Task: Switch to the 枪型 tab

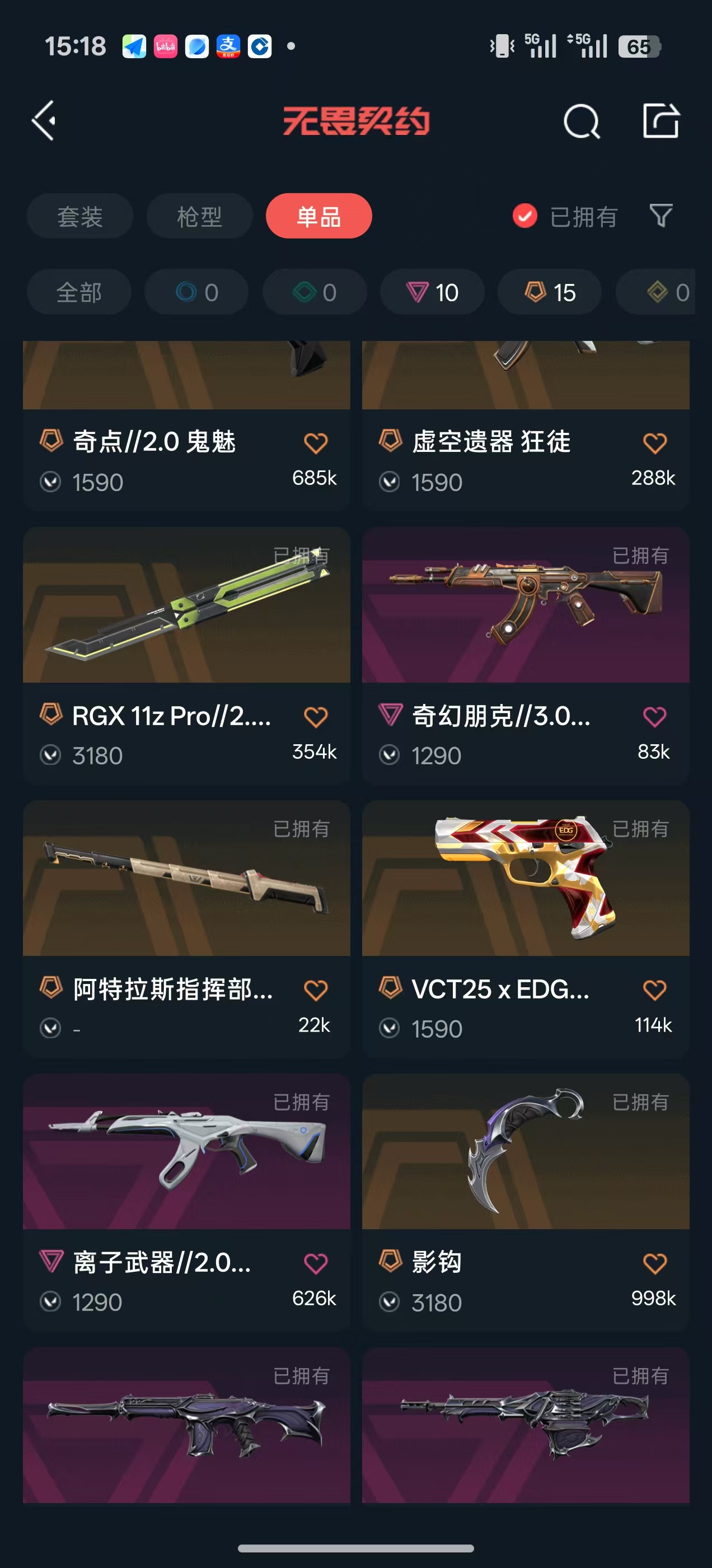Action: tap(200, 216)
